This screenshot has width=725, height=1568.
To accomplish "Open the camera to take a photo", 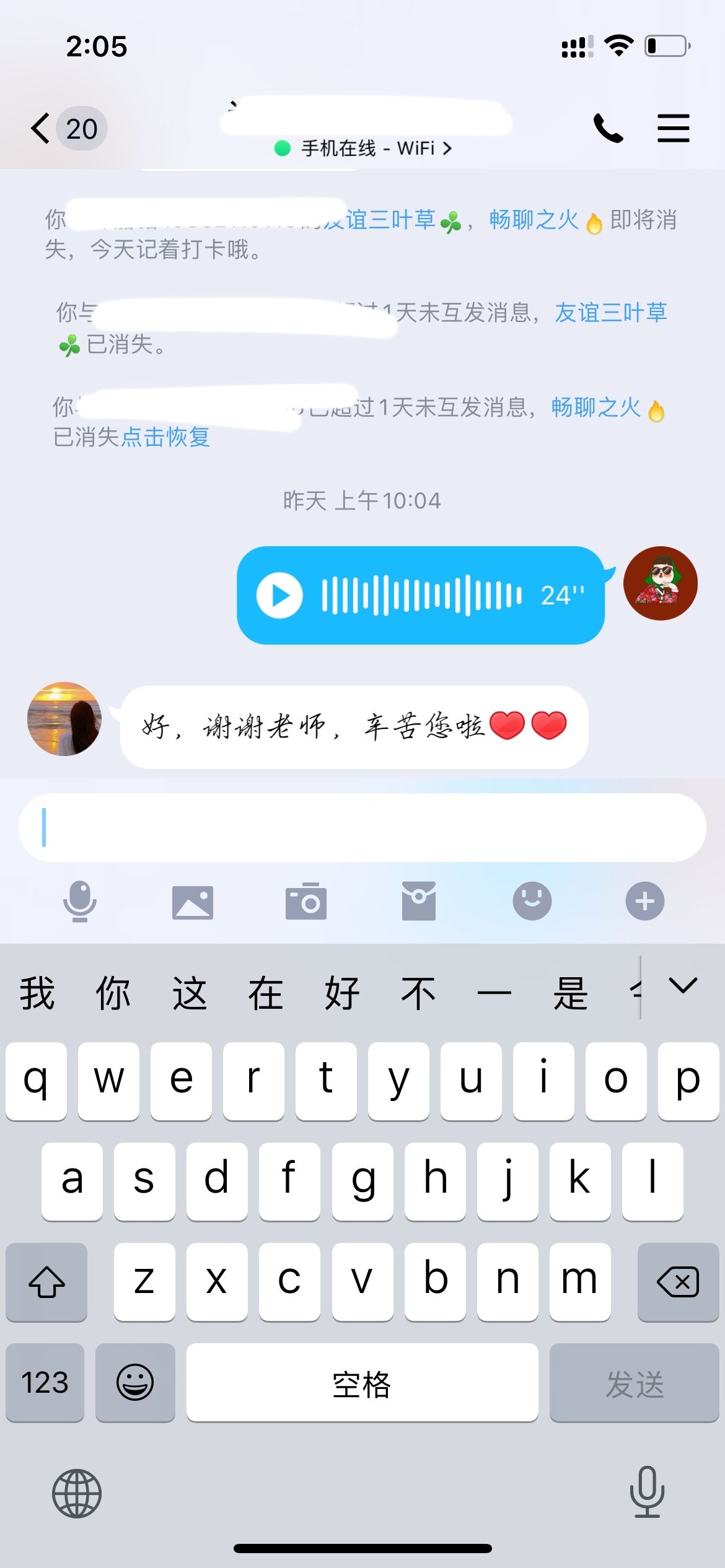I will (305, 902).
